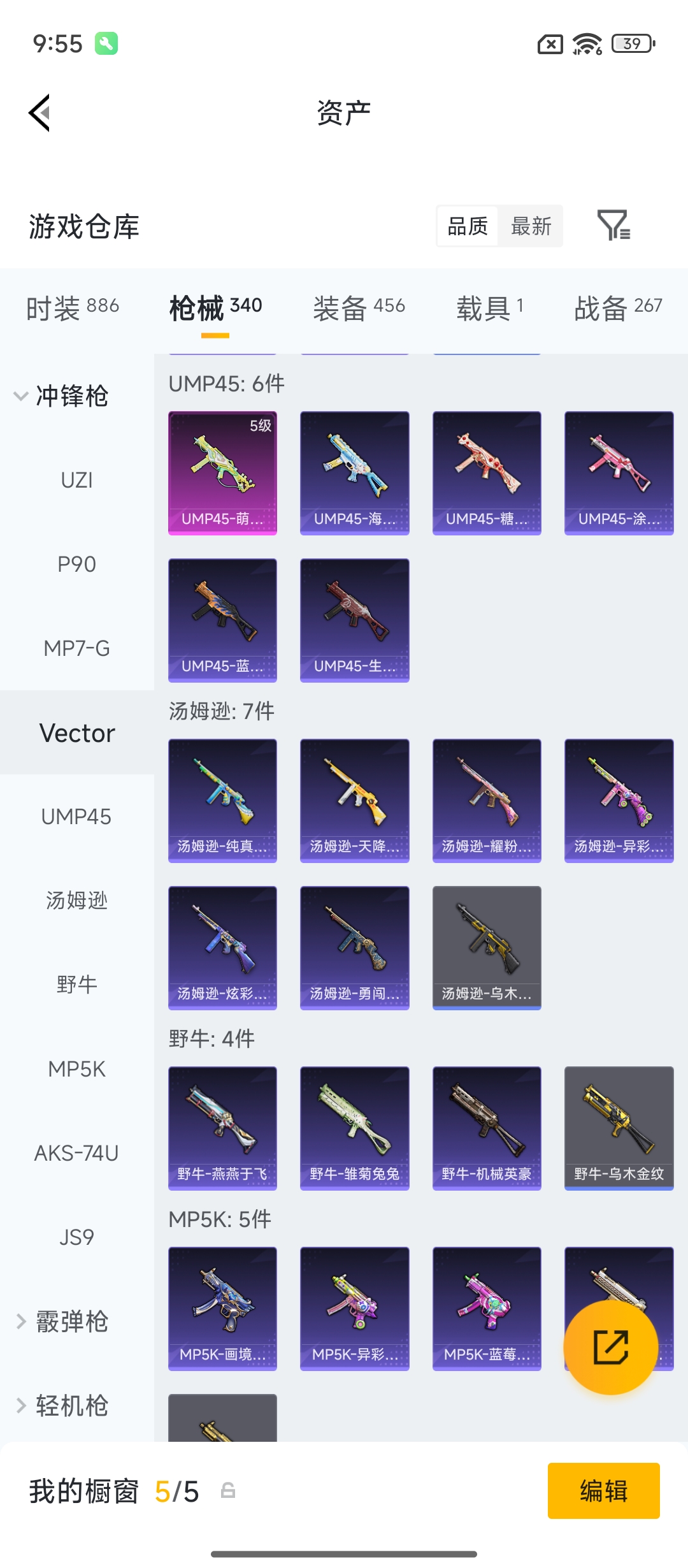Open the 野牛-燕燕于飞 skin
The width and height of the screenshot is (688, 1568).
[222, 1128]
